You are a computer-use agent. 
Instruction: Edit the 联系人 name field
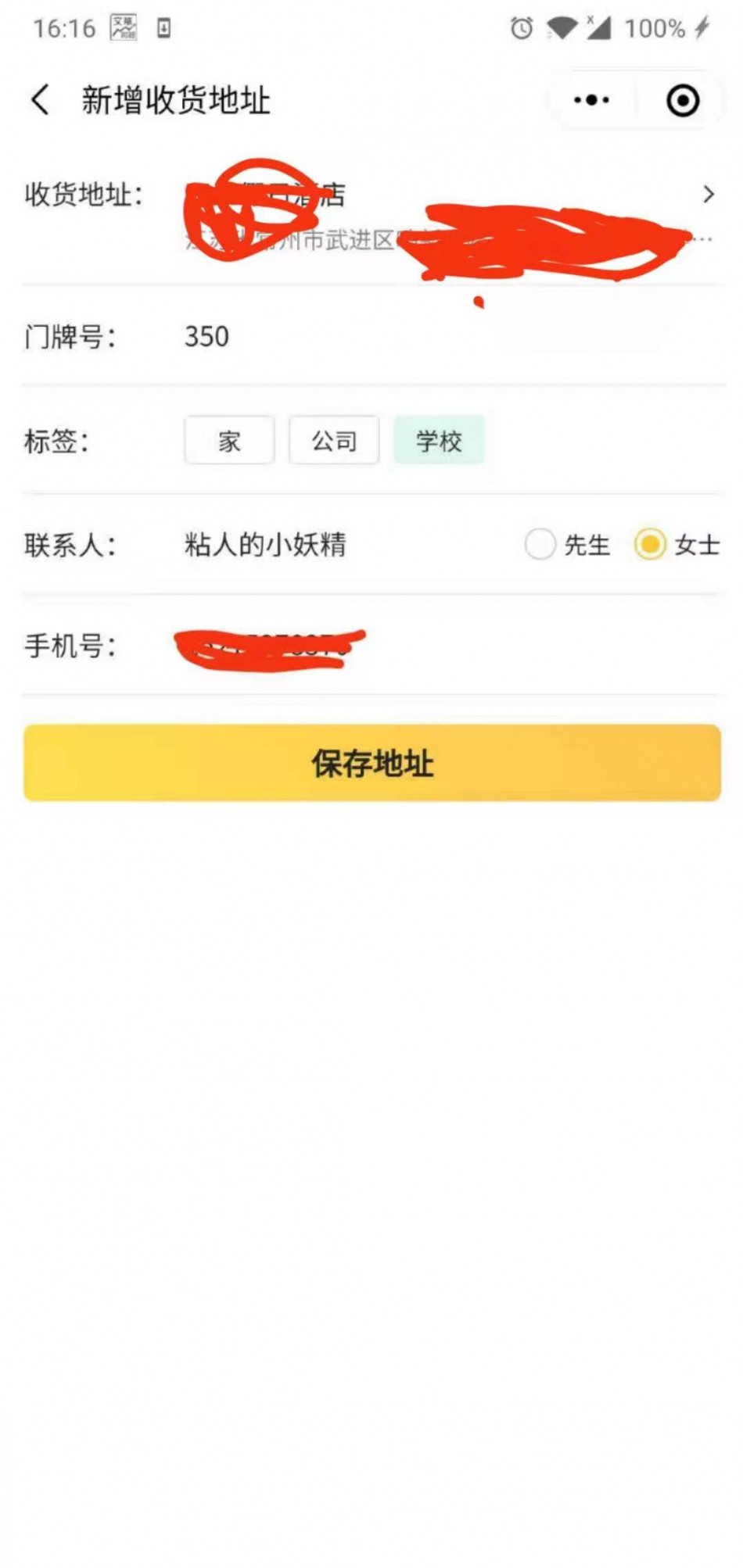point(344,545)
